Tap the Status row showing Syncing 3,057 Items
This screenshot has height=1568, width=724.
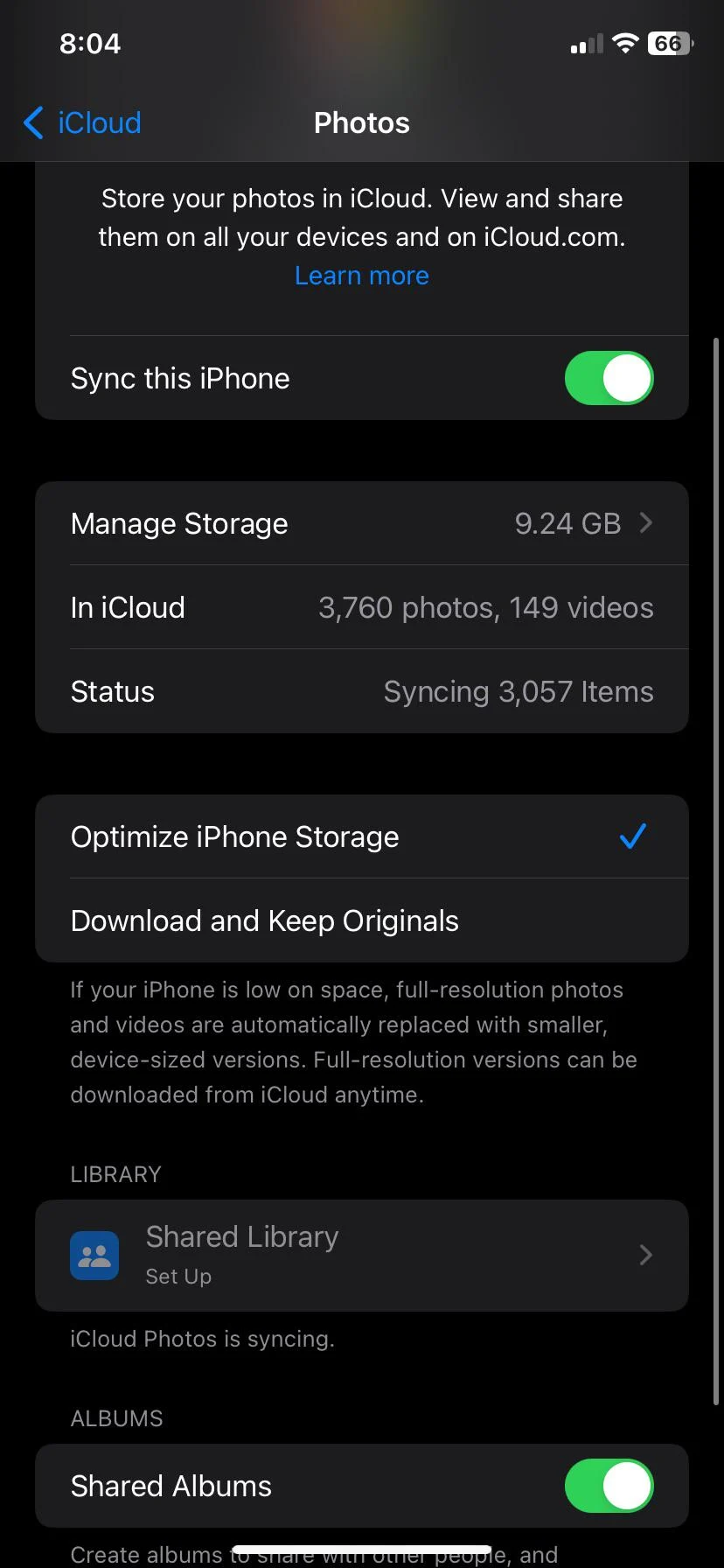pos(362,691)
